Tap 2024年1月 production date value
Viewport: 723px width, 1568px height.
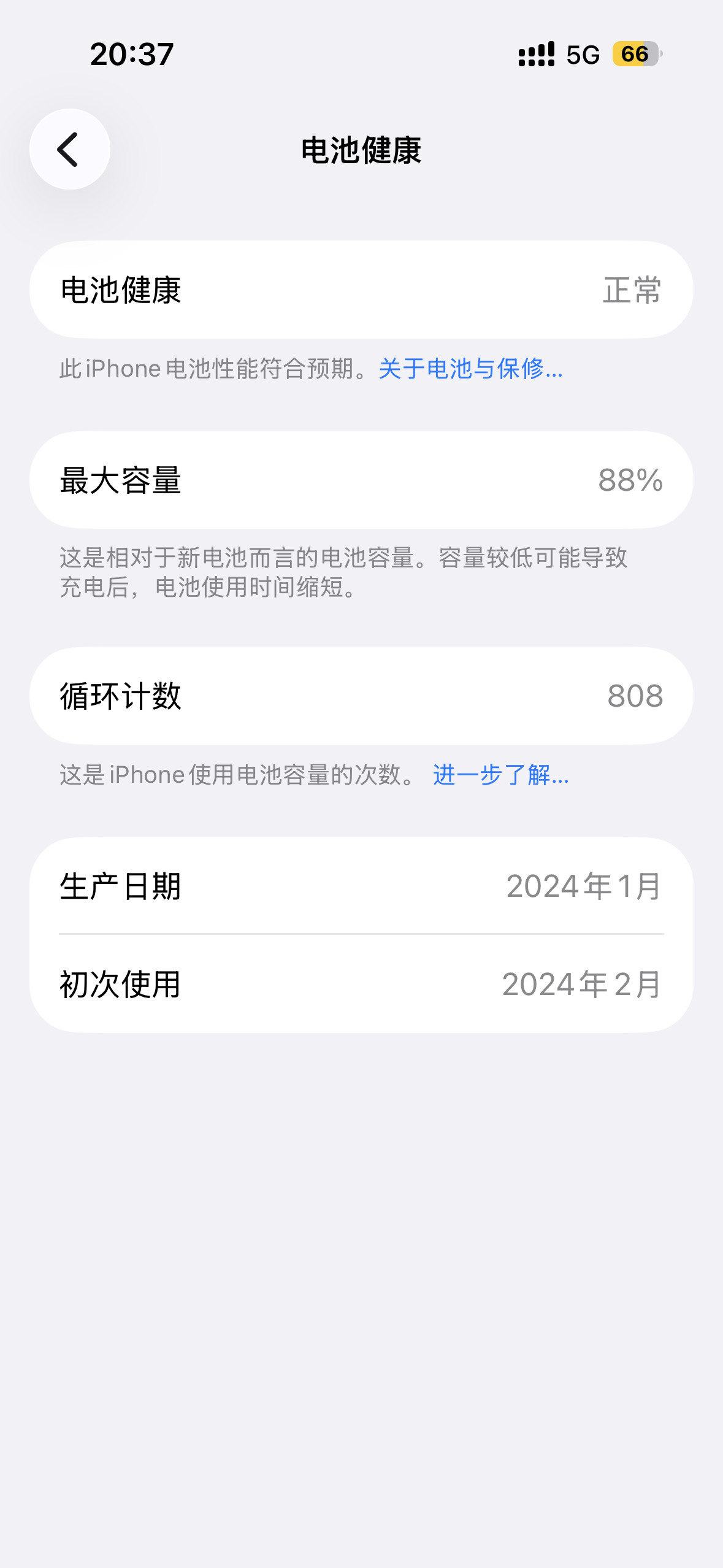pyautogui.click(x=583, y=886)
